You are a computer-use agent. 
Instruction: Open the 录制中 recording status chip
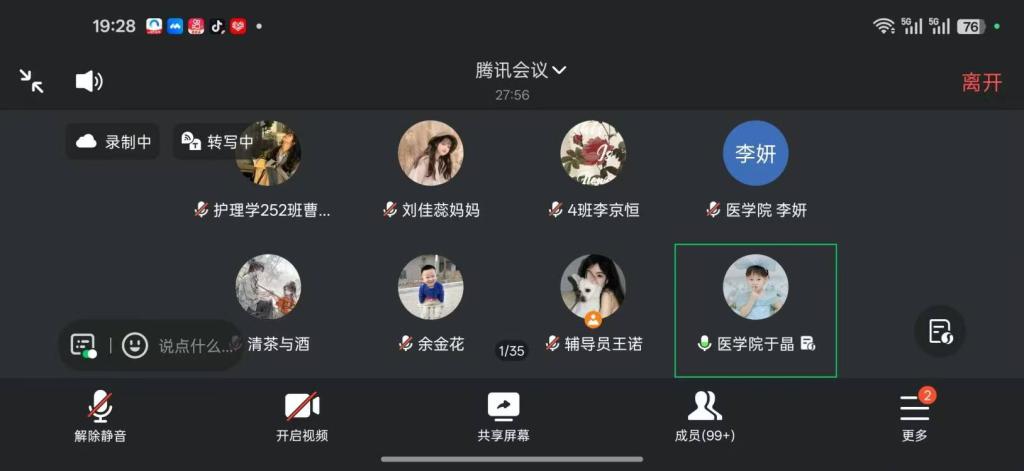(x=113, y=142)
